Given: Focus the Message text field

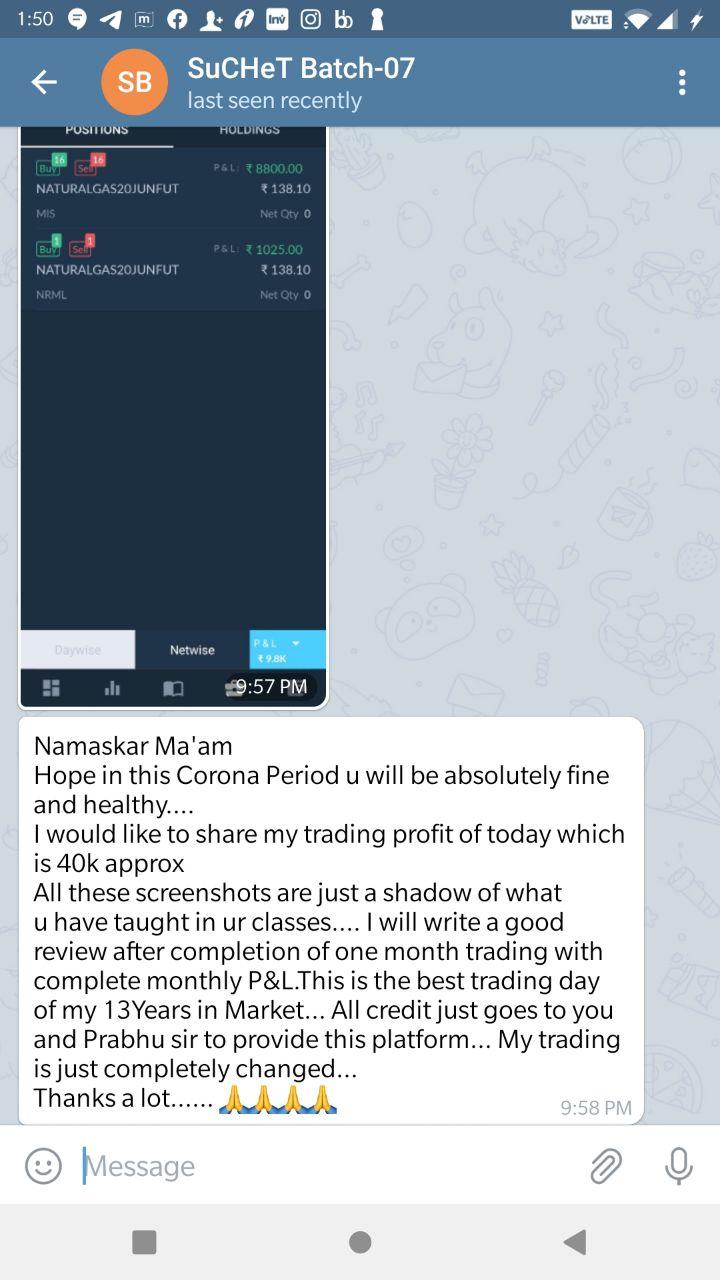Looking at the screenshot, I should point(320,1166).
